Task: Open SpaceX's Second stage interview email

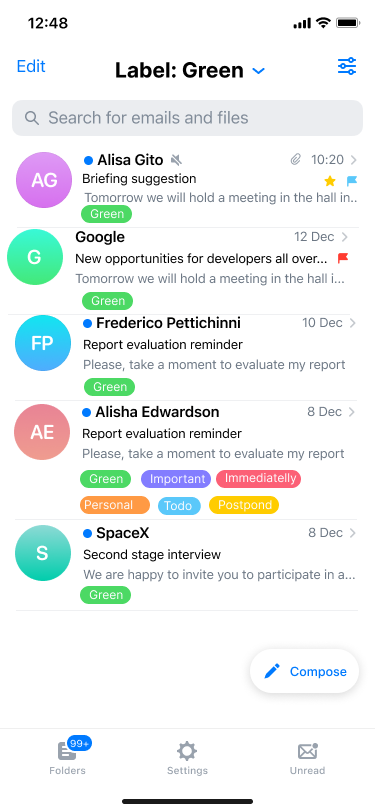Action: coord(187,565)
